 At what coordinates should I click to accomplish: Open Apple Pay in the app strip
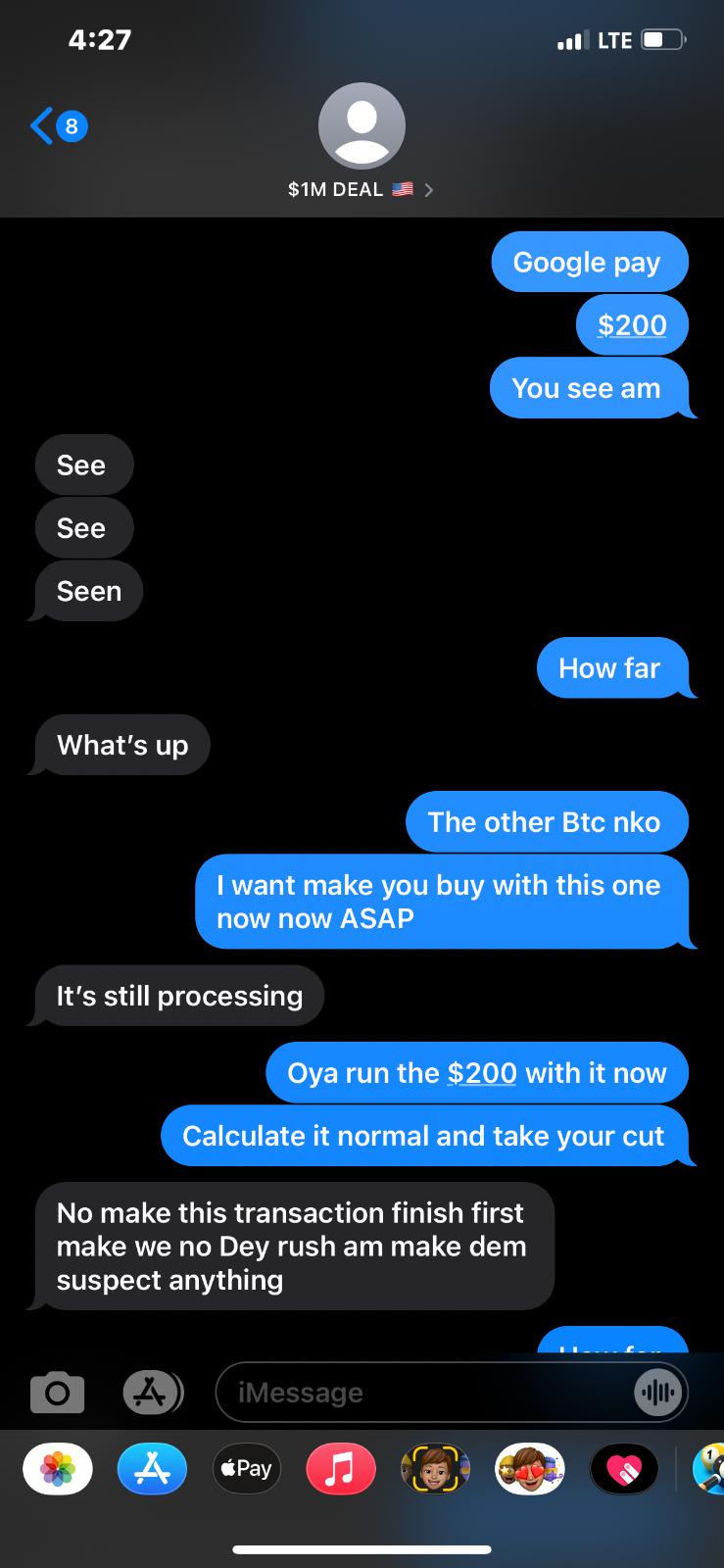pos(246,1468)
